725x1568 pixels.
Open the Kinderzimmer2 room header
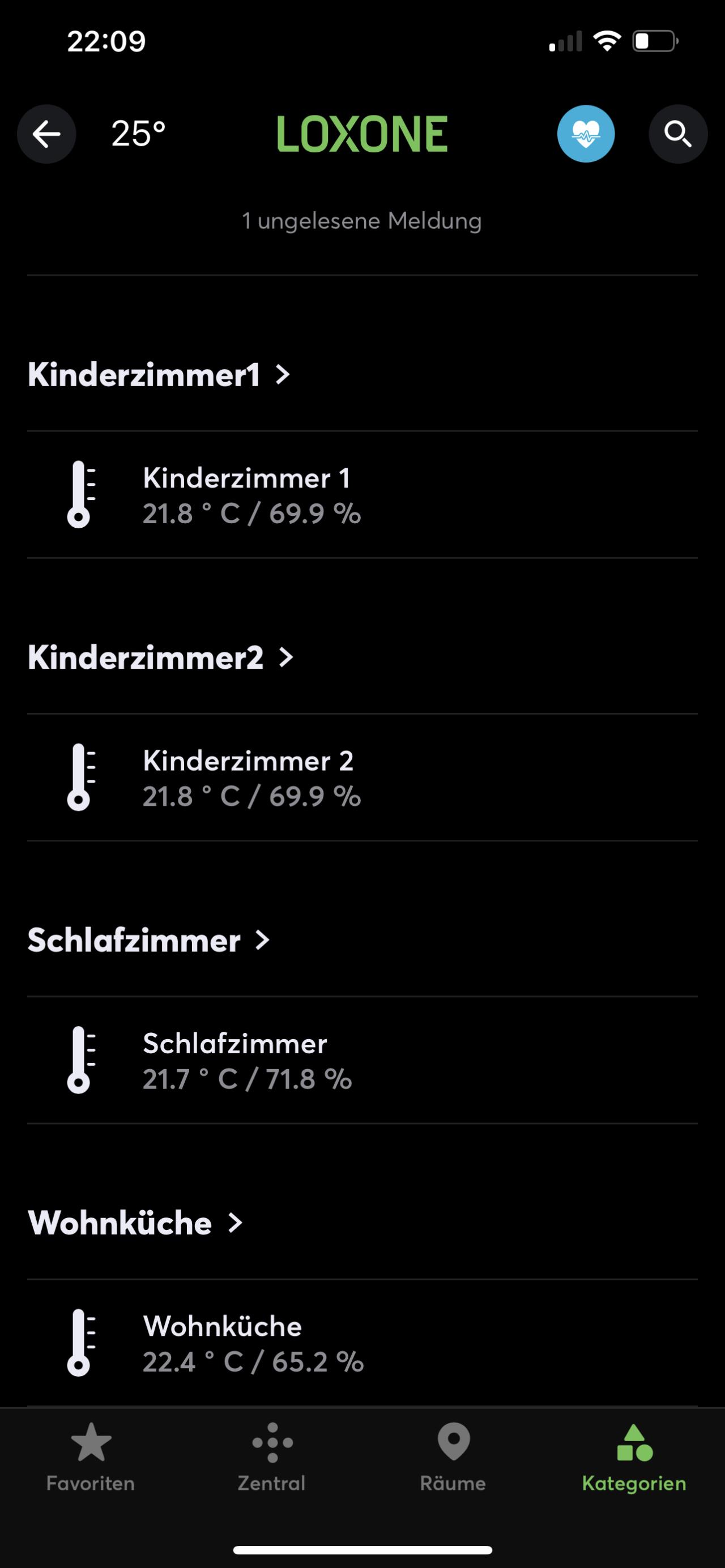click(161, 657)
